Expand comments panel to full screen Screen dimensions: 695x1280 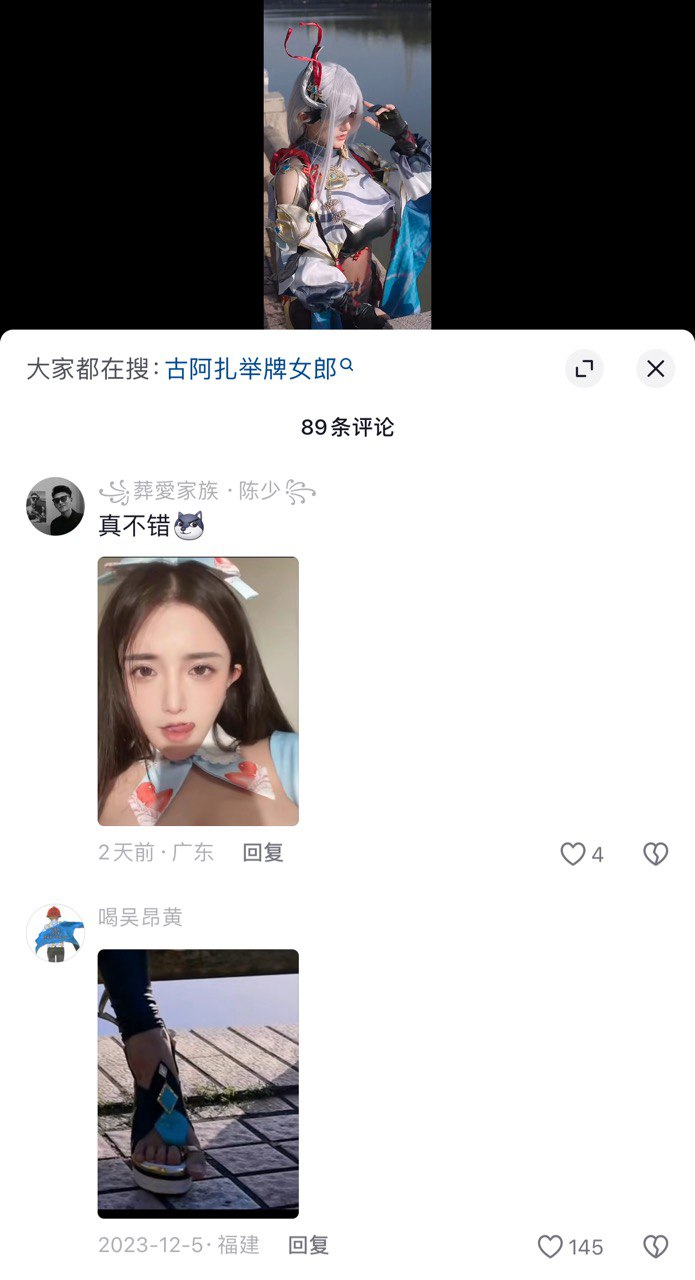tap(584, 369)
